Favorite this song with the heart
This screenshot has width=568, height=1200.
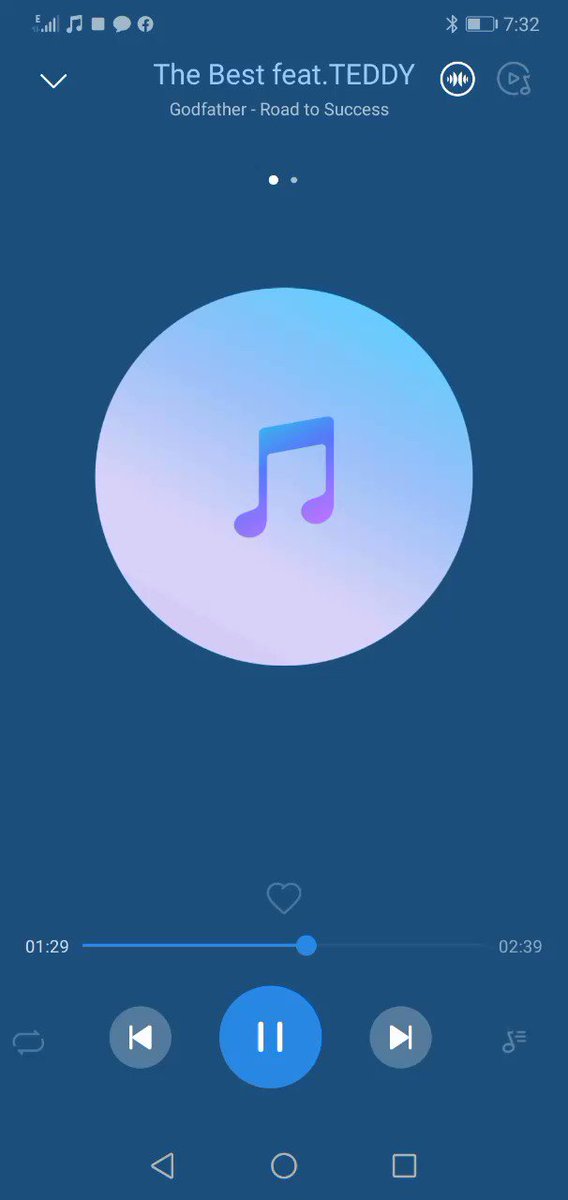(x=284, y=898)
